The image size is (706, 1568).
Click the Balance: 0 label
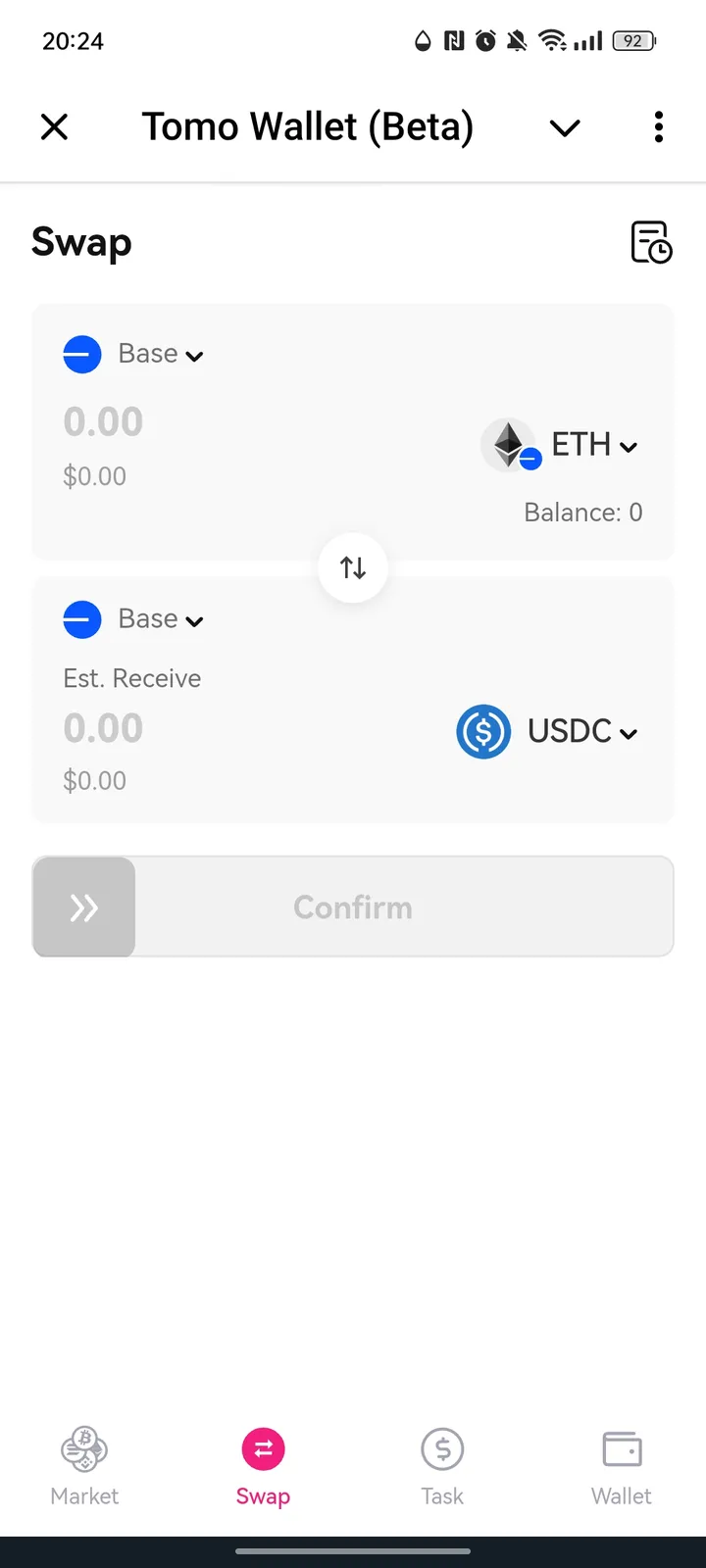(x=583, y=513)
